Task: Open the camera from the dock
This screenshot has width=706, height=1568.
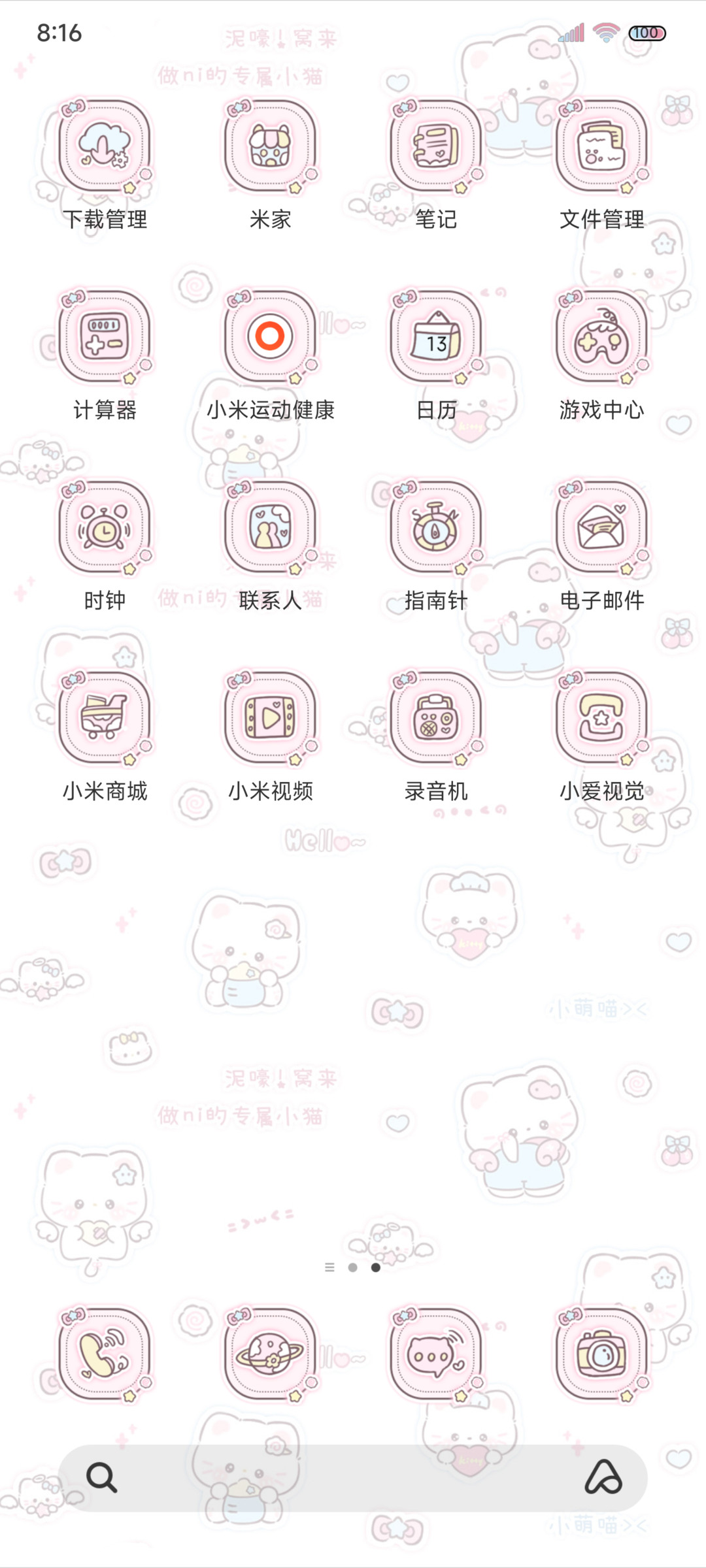Action: pos(601,1354)
